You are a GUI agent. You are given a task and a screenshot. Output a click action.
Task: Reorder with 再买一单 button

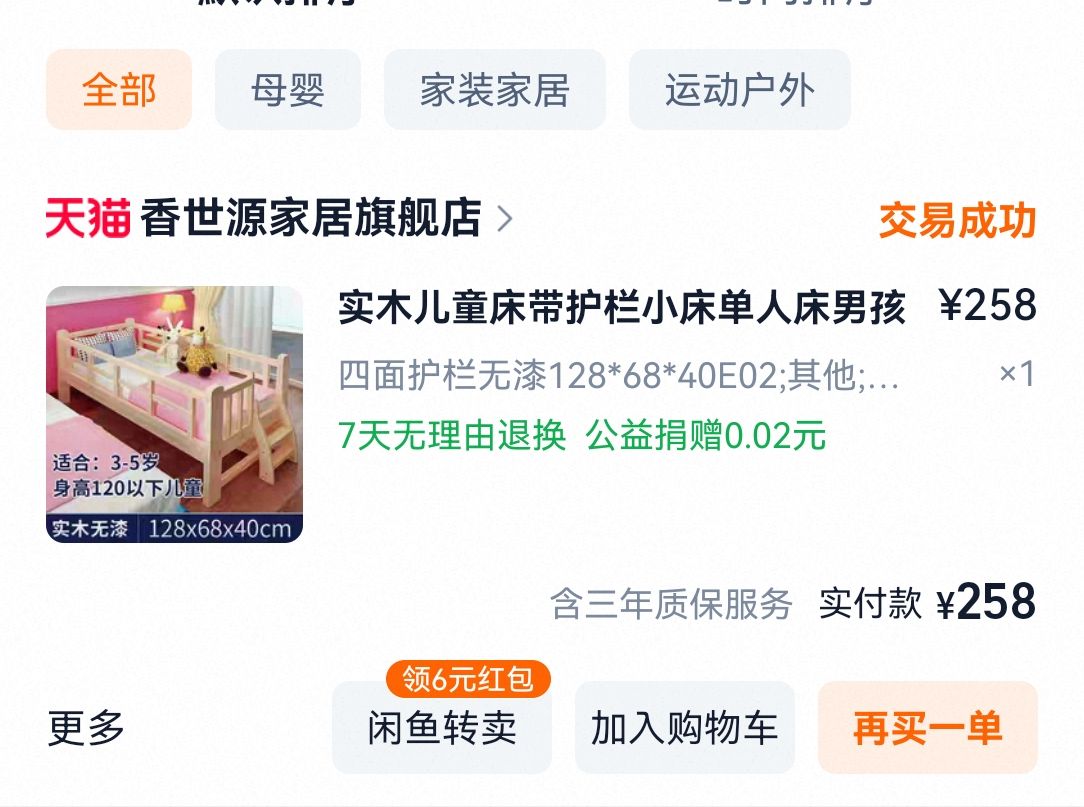click(x=927, y=728)
